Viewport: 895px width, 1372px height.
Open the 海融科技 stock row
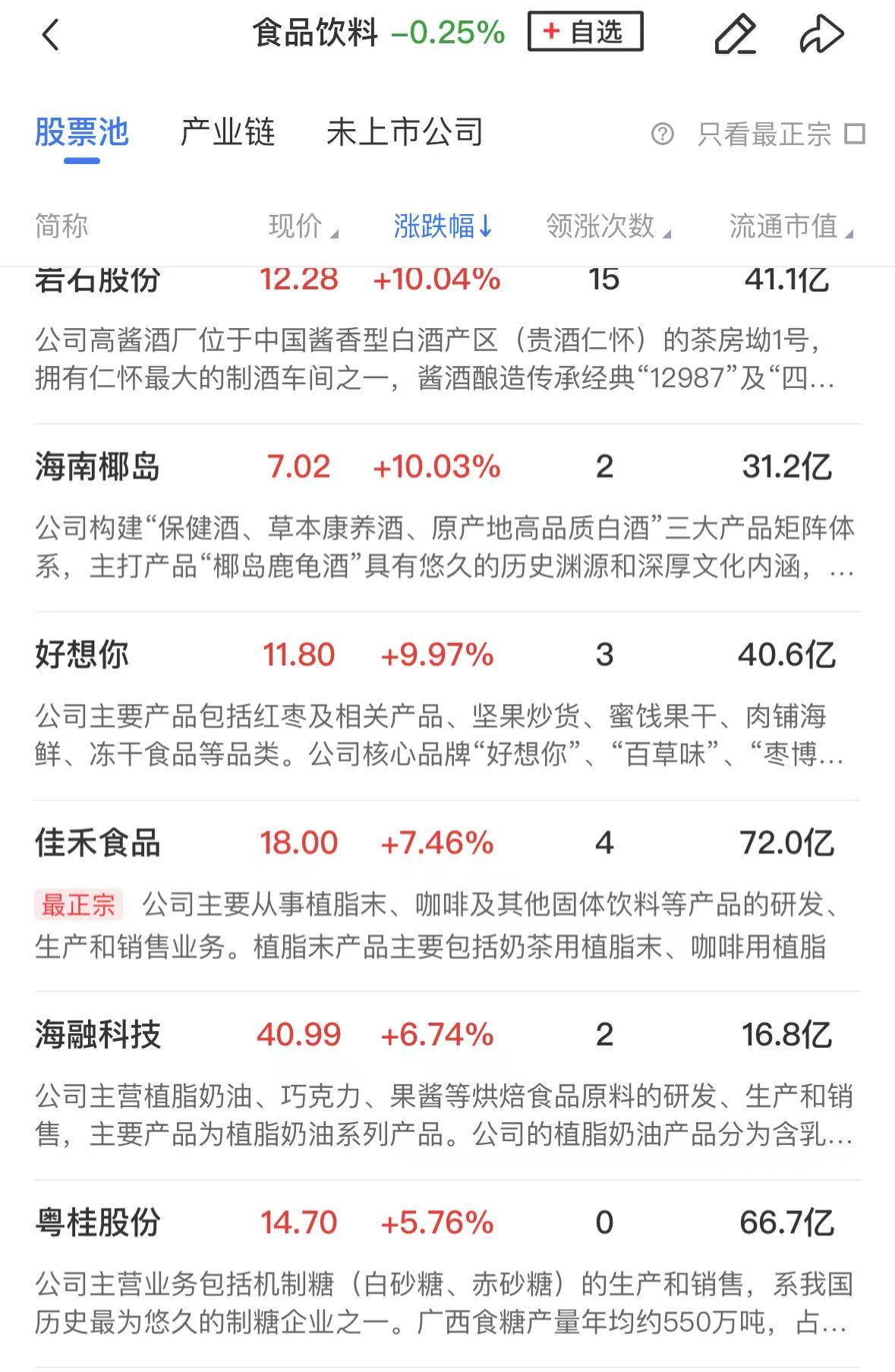[x=98, y=1034]
